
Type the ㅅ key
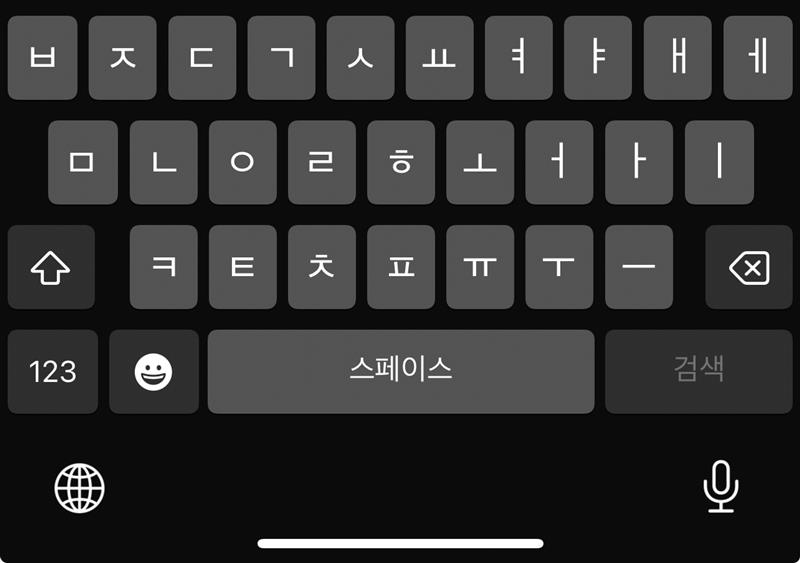pos(360,58)
